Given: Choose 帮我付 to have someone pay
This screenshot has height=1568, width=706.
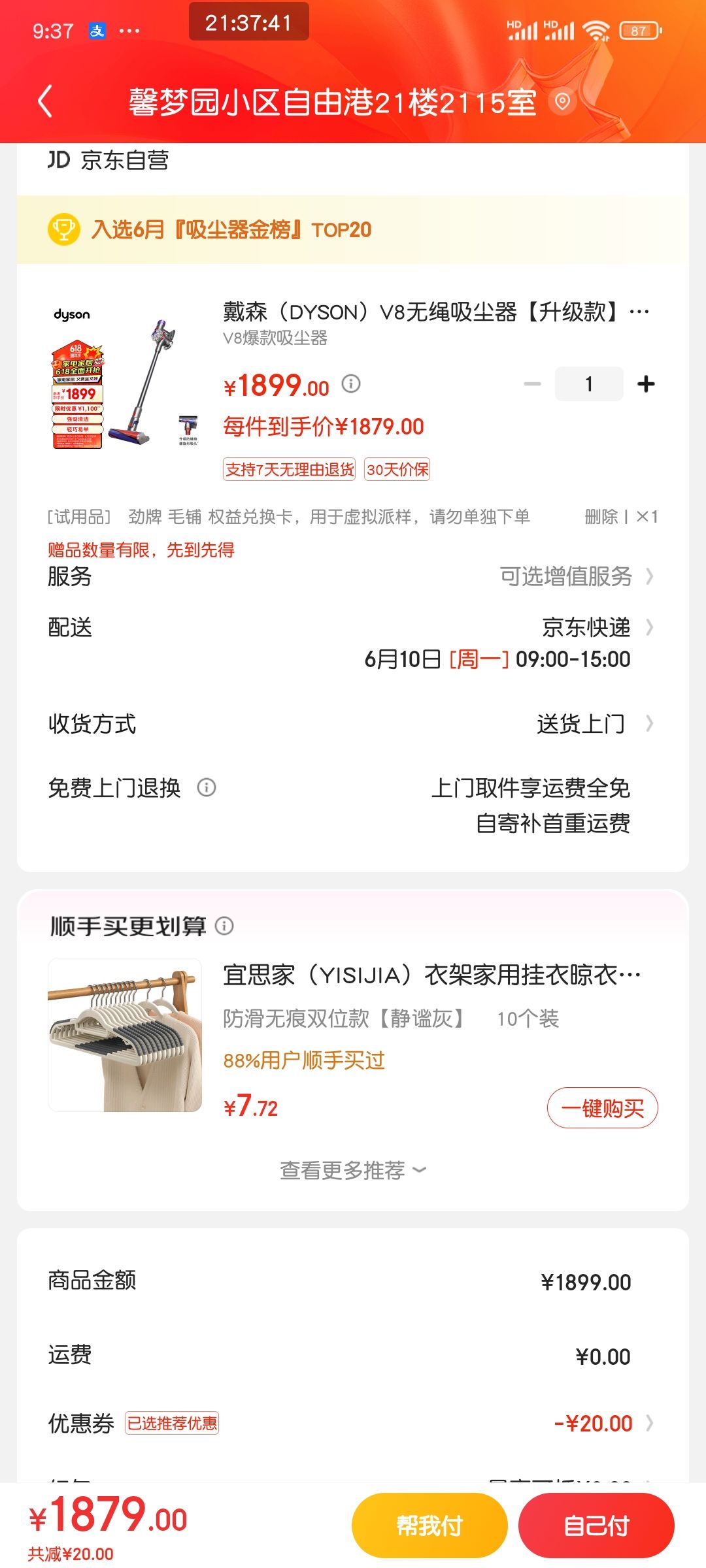Looking at the screenshot, I should [429, 1526].
